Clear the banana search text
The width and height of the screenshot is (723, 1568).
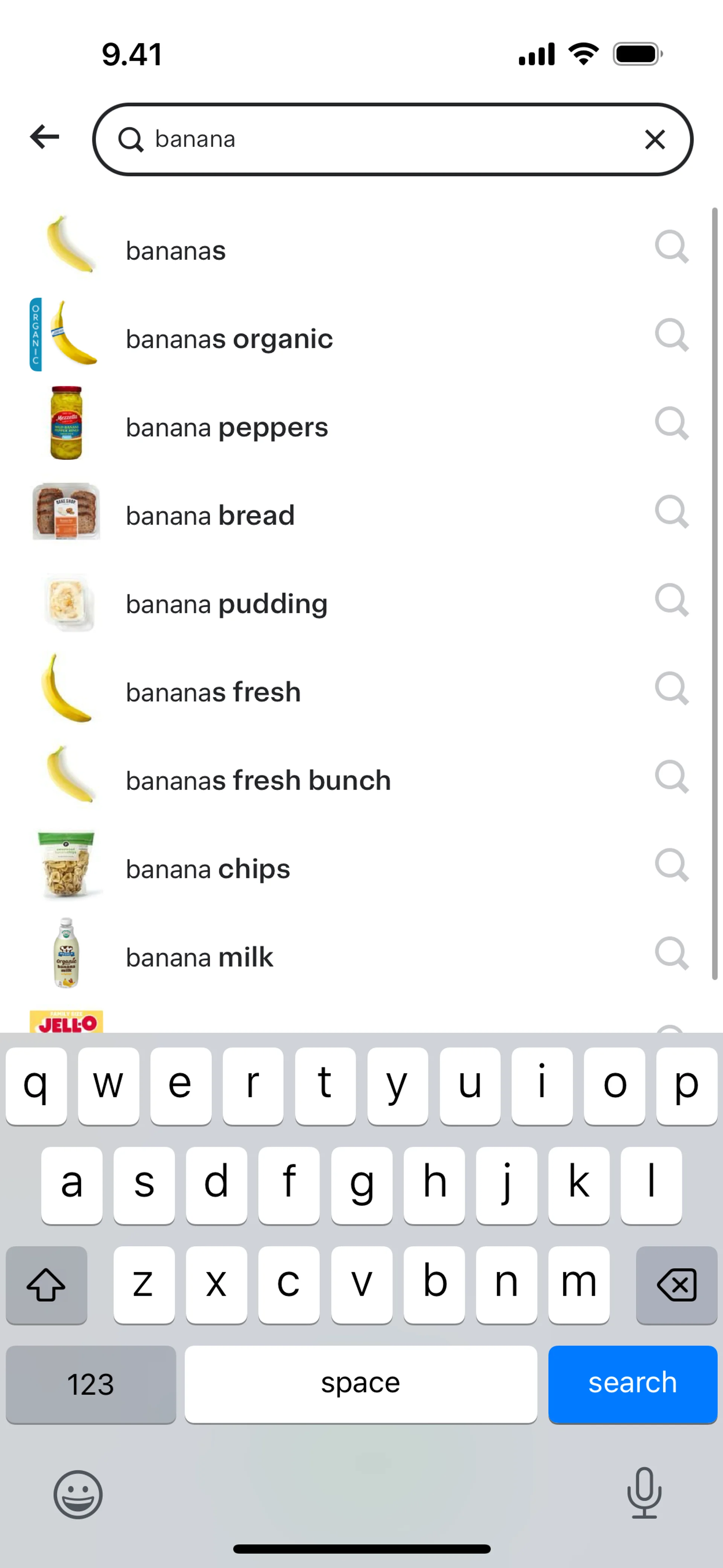click(654, 139)
